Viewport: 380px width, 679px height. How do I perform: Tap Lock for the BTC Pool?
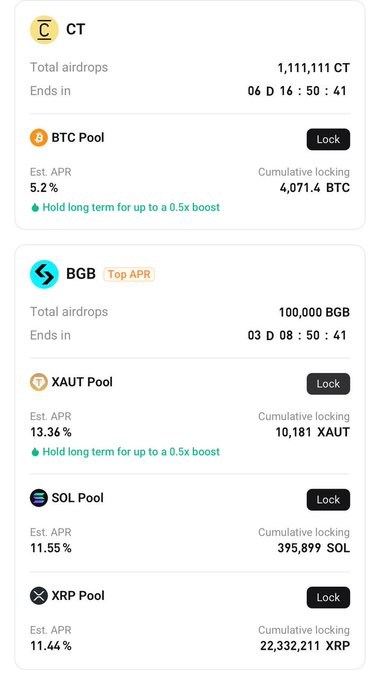tap(328, 139)
